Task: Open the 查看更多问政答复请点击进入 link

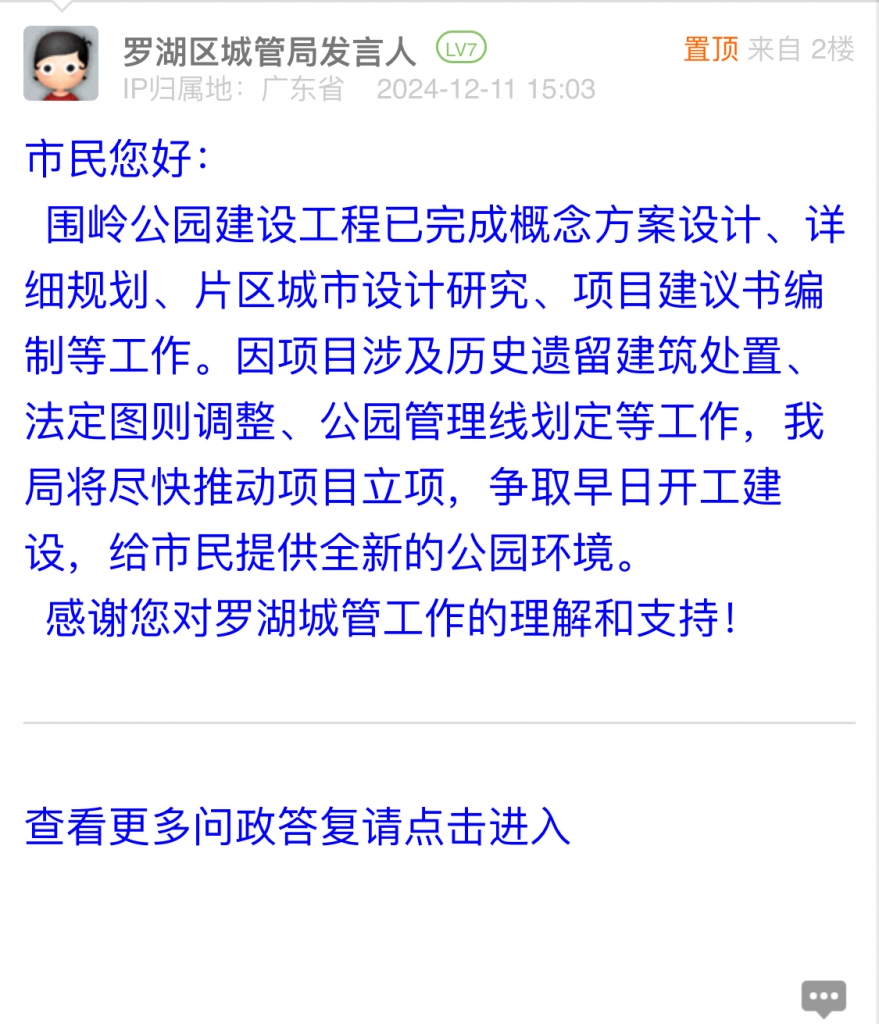Action: (x=297, y=827)
